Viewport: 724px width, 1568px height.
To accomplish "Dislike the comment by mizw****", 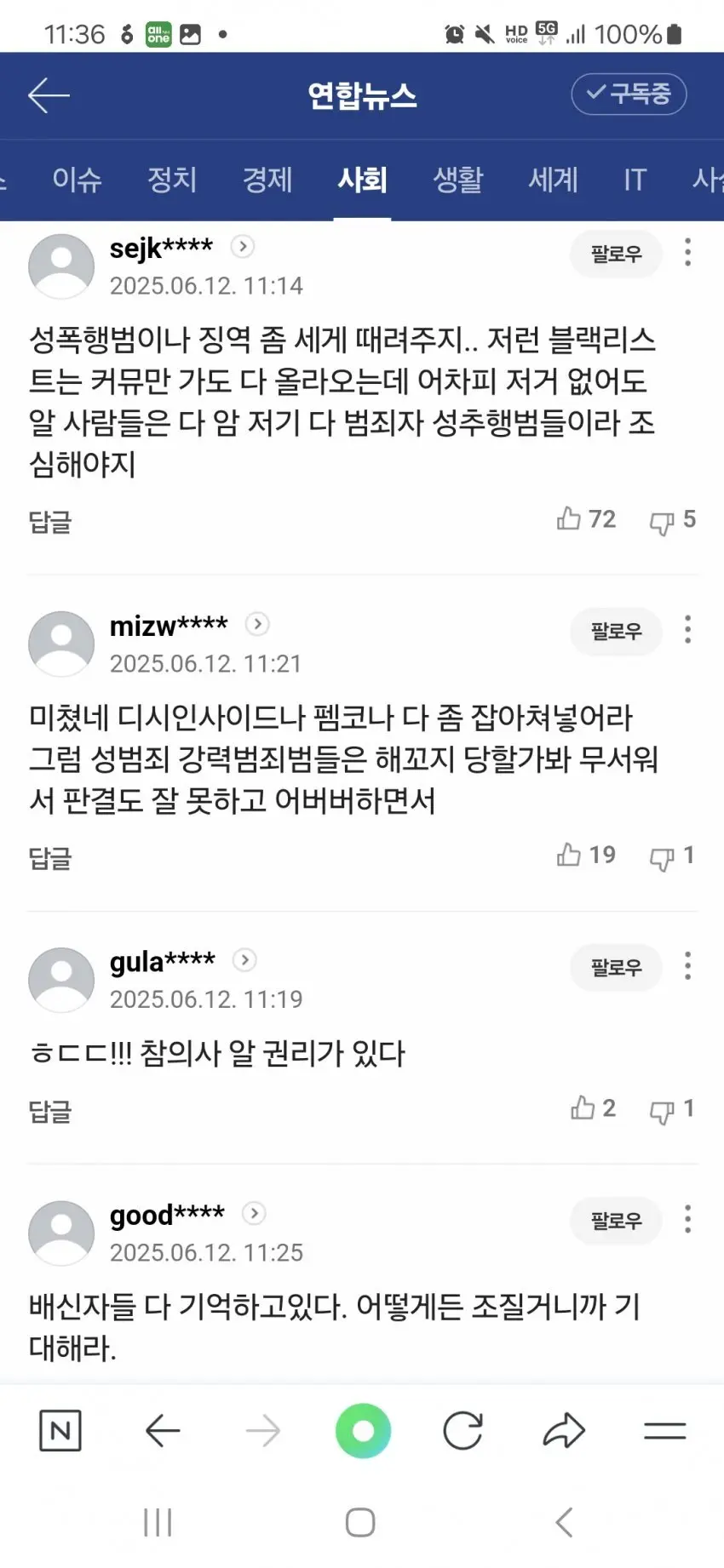I will click(x=662, y=857).
